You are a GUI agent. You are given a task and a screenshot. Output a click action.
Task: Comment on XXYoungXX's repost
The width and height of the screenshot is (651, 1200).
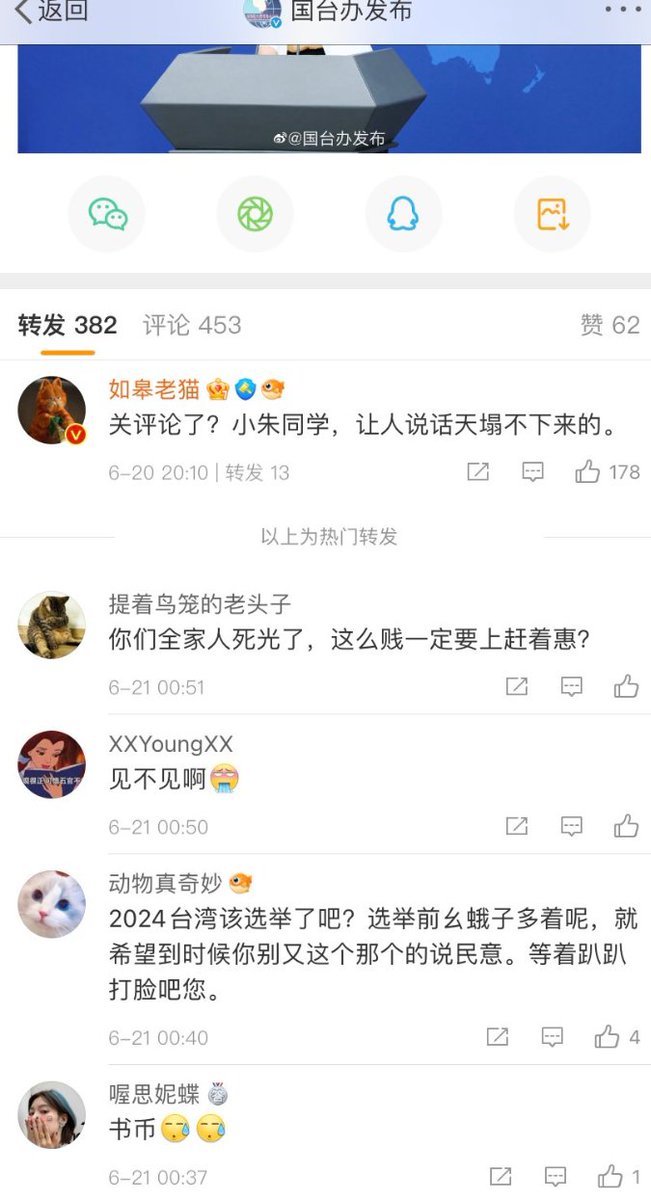click(x=571, y=827)
